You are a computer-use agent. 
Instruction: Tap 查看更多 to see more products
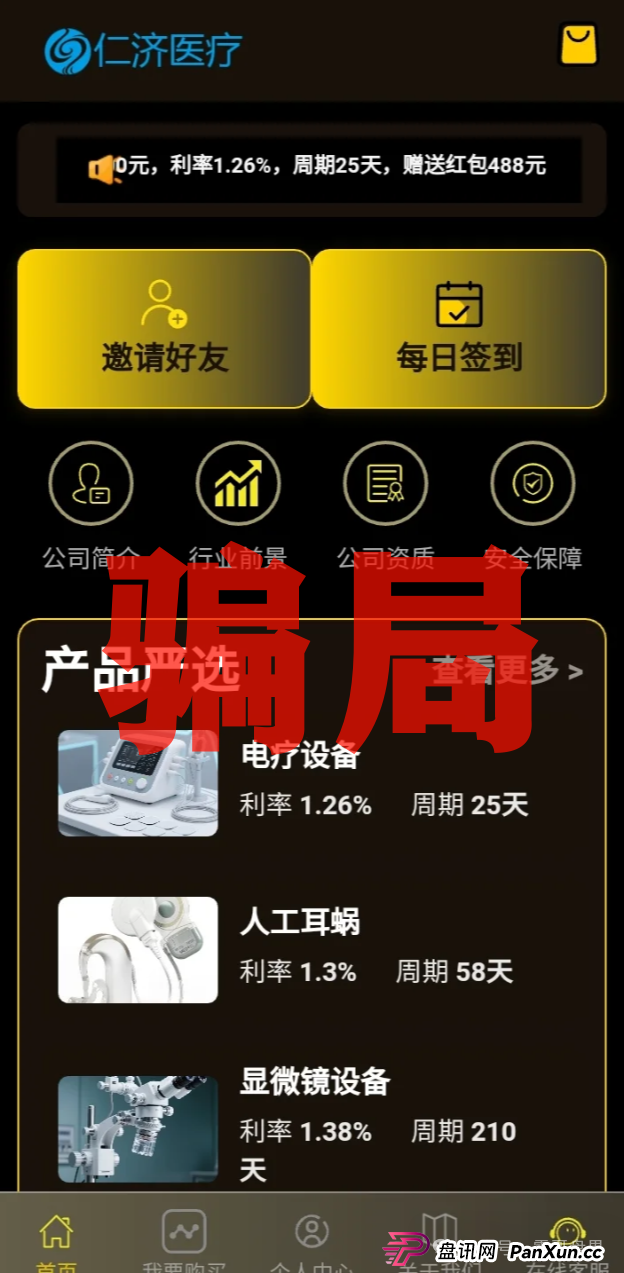pos(507,671)
